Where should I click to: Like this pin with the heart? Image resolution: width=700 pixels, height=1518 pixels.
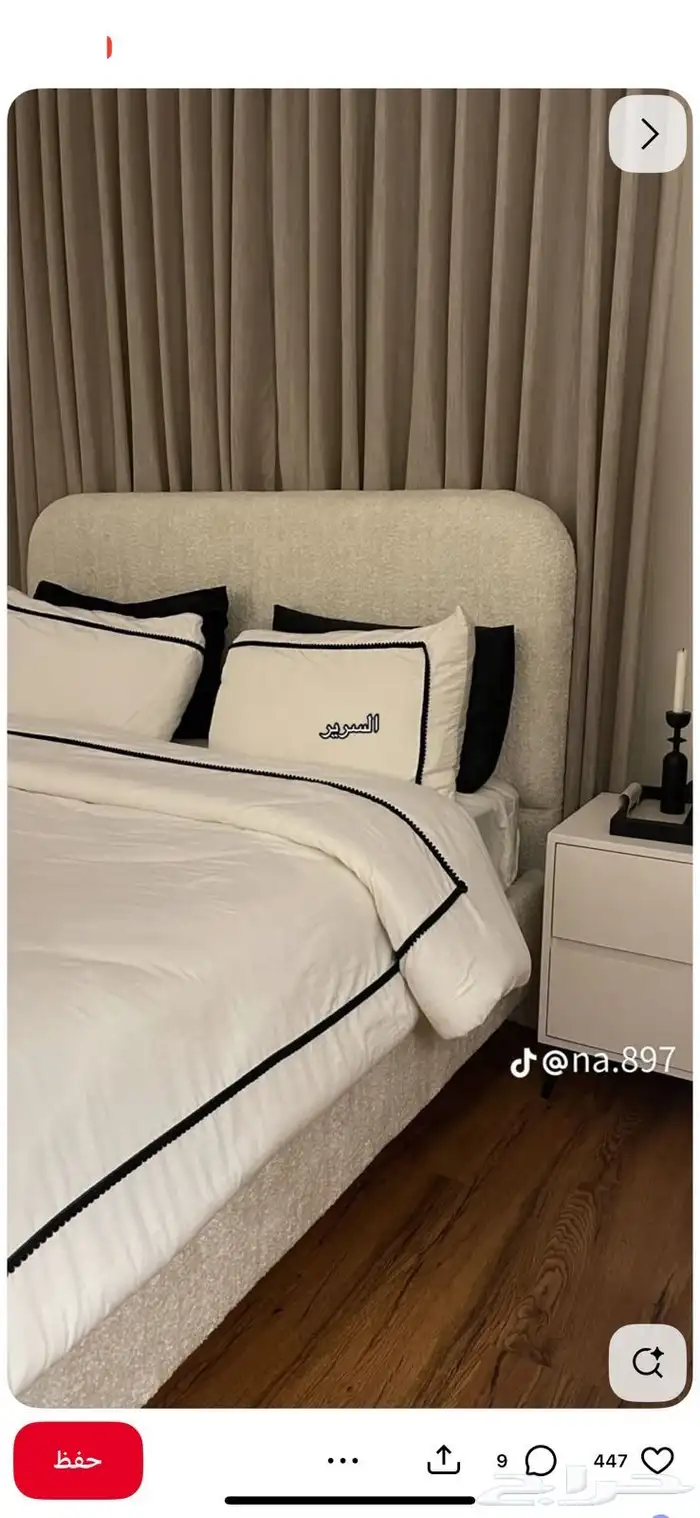(657, 1461)
